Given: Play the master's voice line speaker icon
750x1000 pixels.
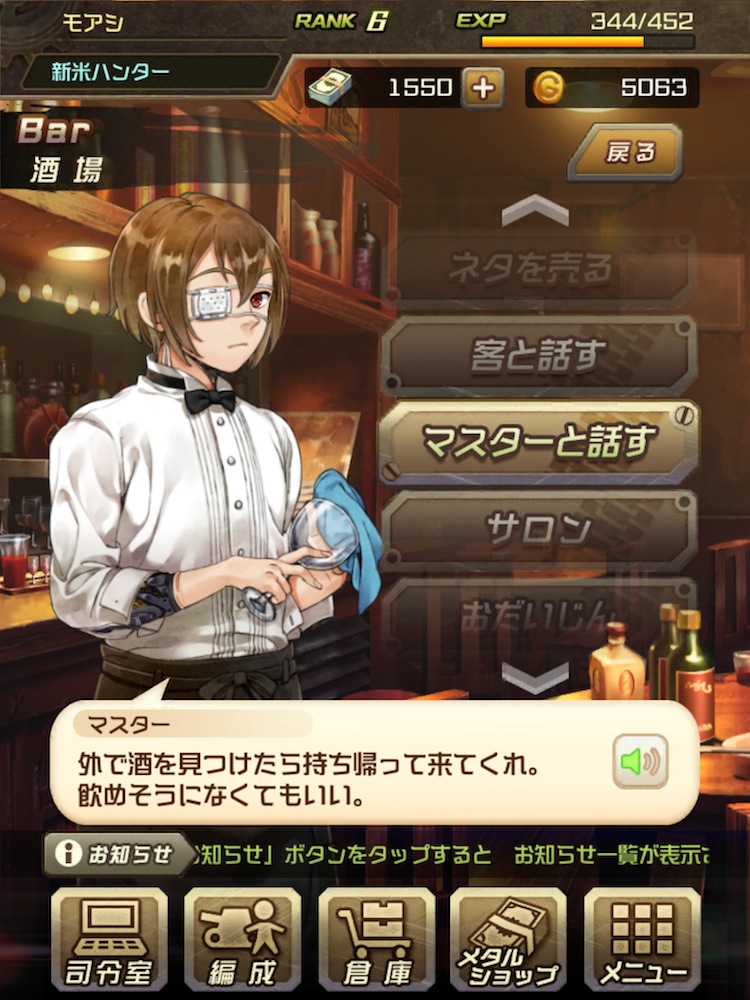Looking at the screenshot, I should [x=640, y=762].
